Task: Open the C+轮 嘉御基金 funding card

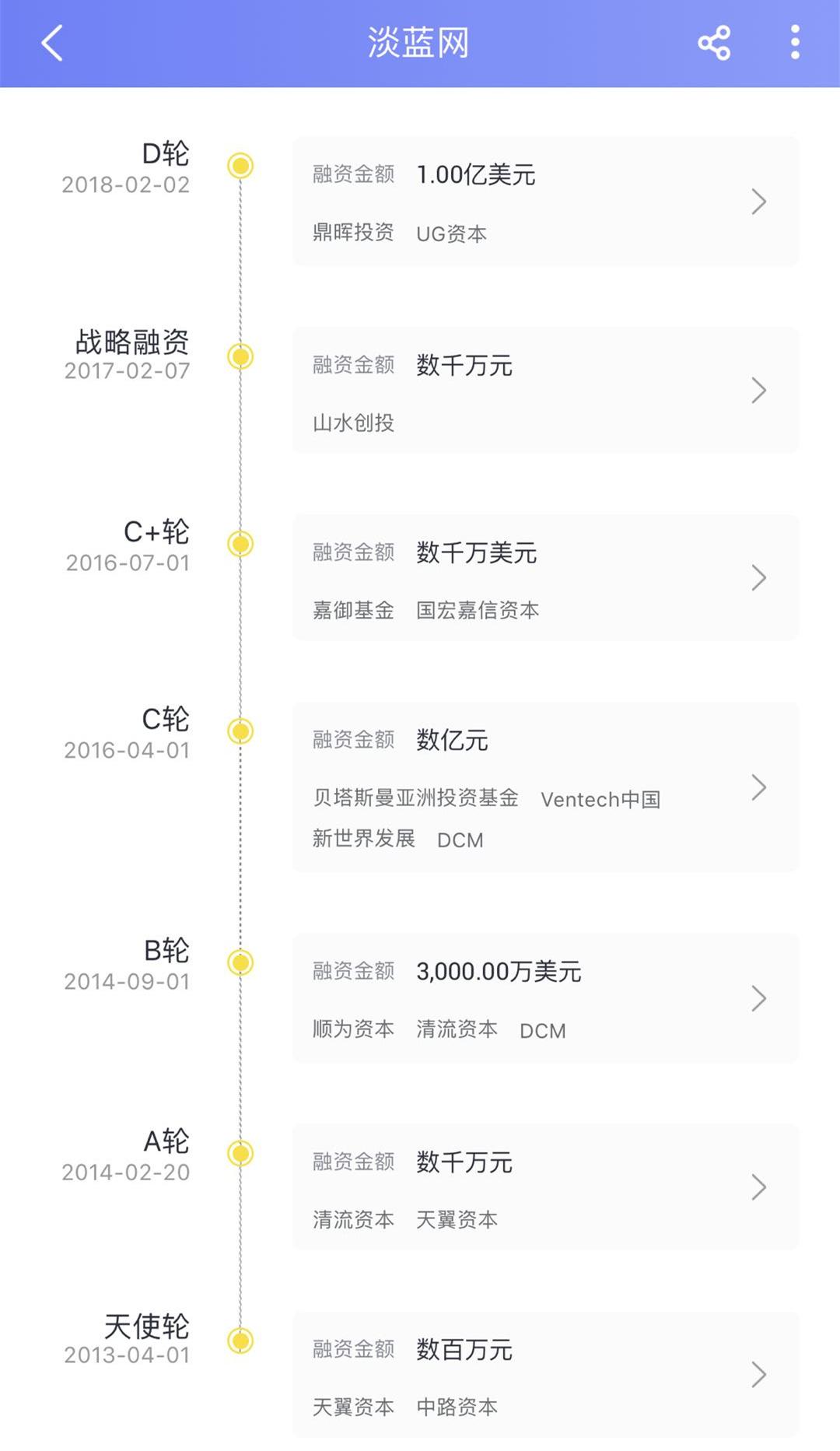Action: 544,578
